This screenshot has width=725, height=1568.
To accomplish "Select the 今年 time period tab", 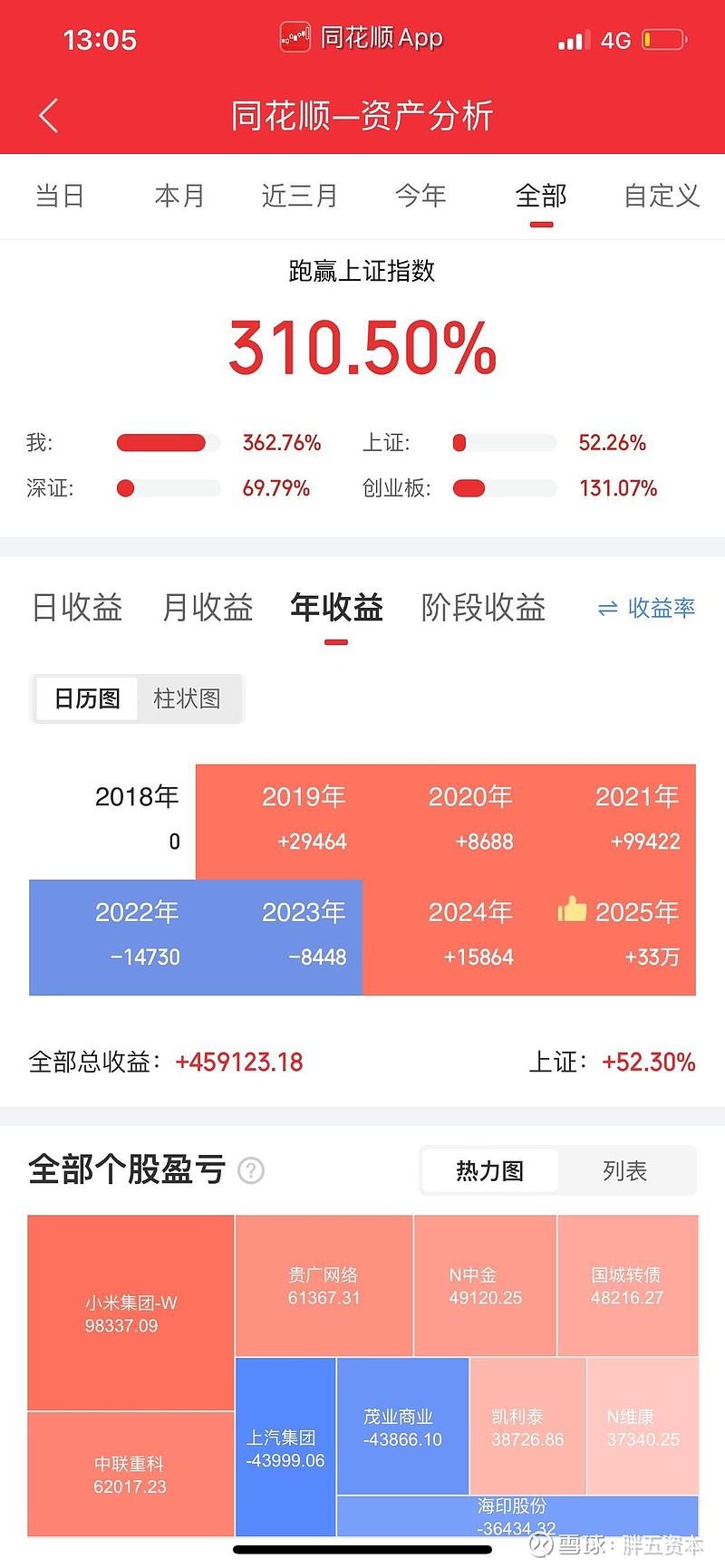I will click(420, 196).
